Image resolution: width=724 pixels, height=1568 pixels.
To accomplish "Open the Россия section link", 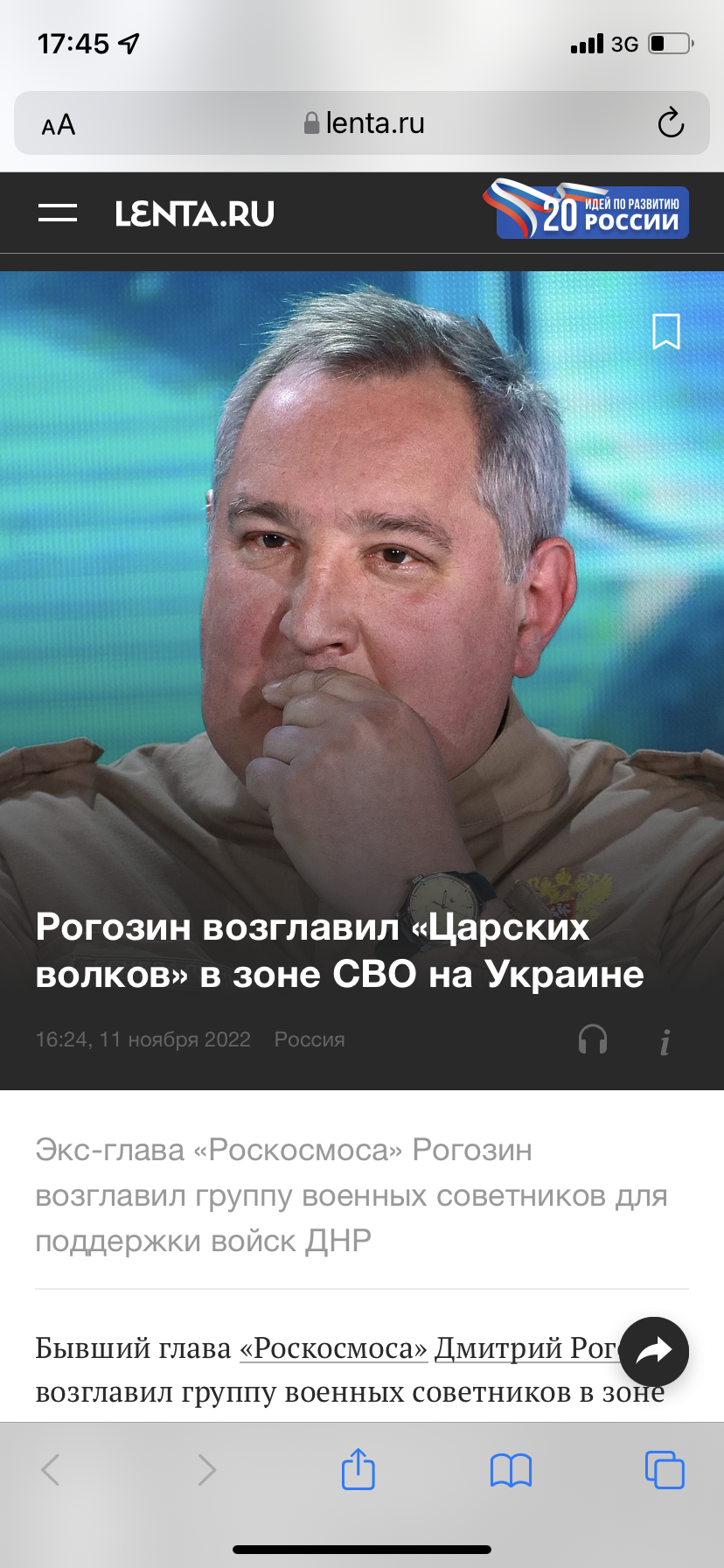I will point(310,1039).
